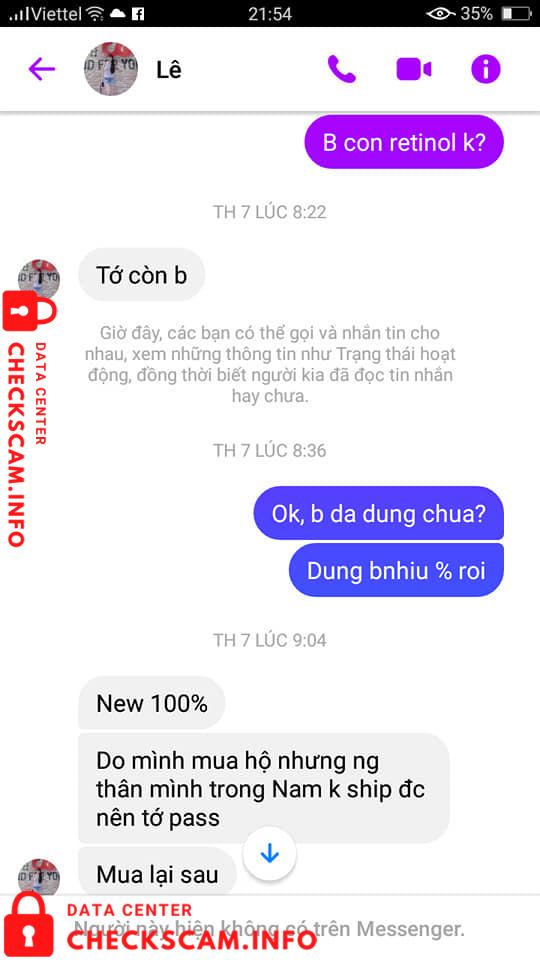This screenshot has height=960, width=540.
Task: Open the conversation info icon
Action: pos(486,69)
